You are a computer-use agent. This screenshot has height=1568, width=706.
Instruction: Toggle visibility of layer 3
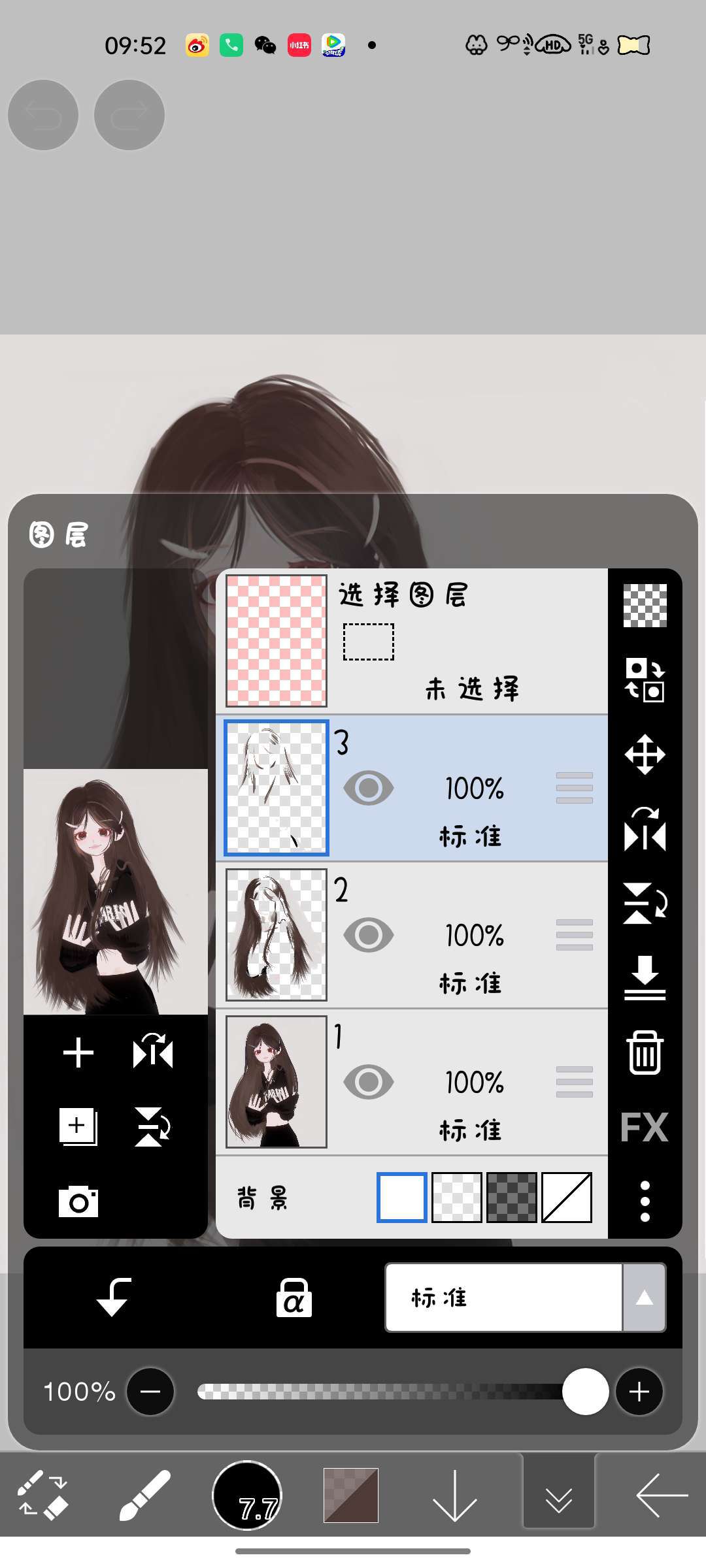pos(368,788)
